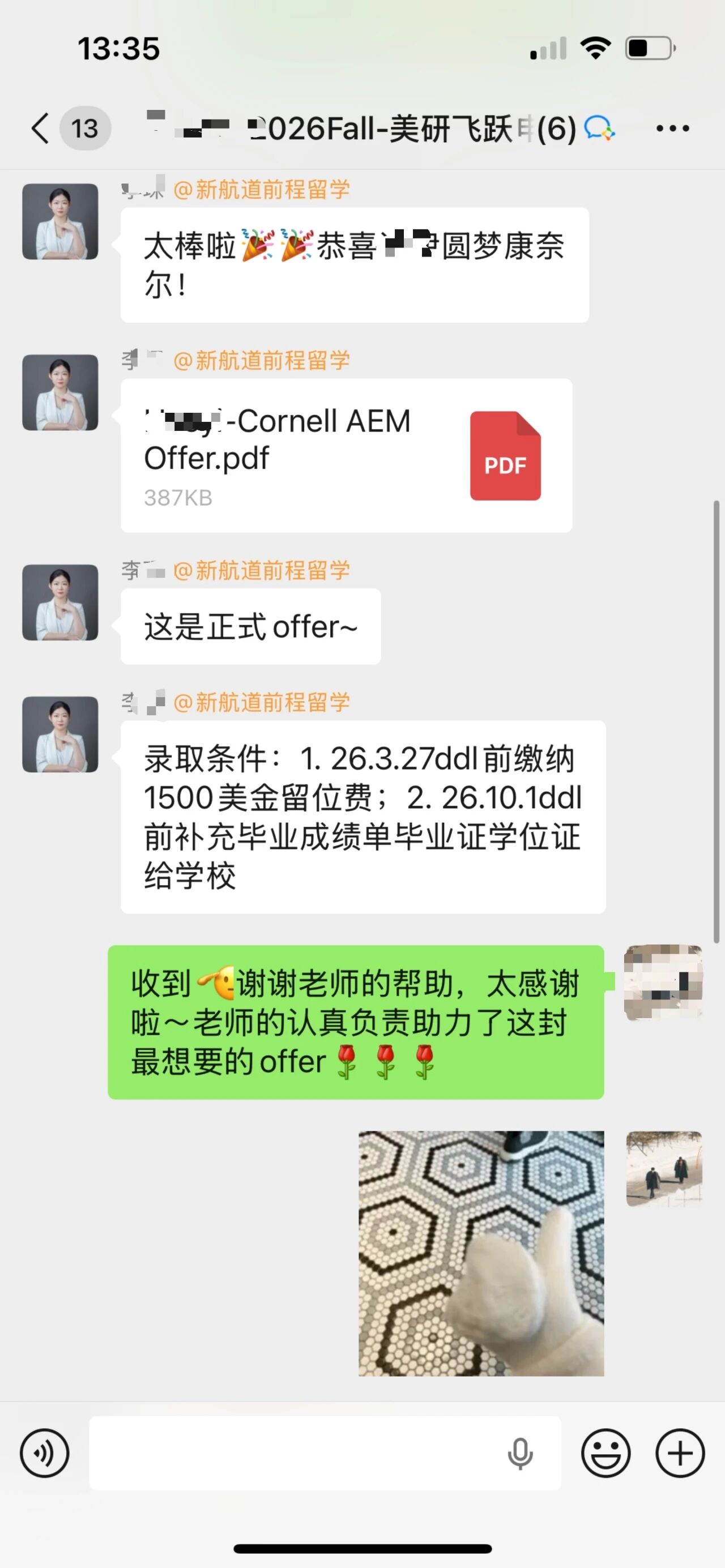Open the Cornell AEM Offer.pdf file
This screenshot has height=1568, width=725.
click(346, 455)
